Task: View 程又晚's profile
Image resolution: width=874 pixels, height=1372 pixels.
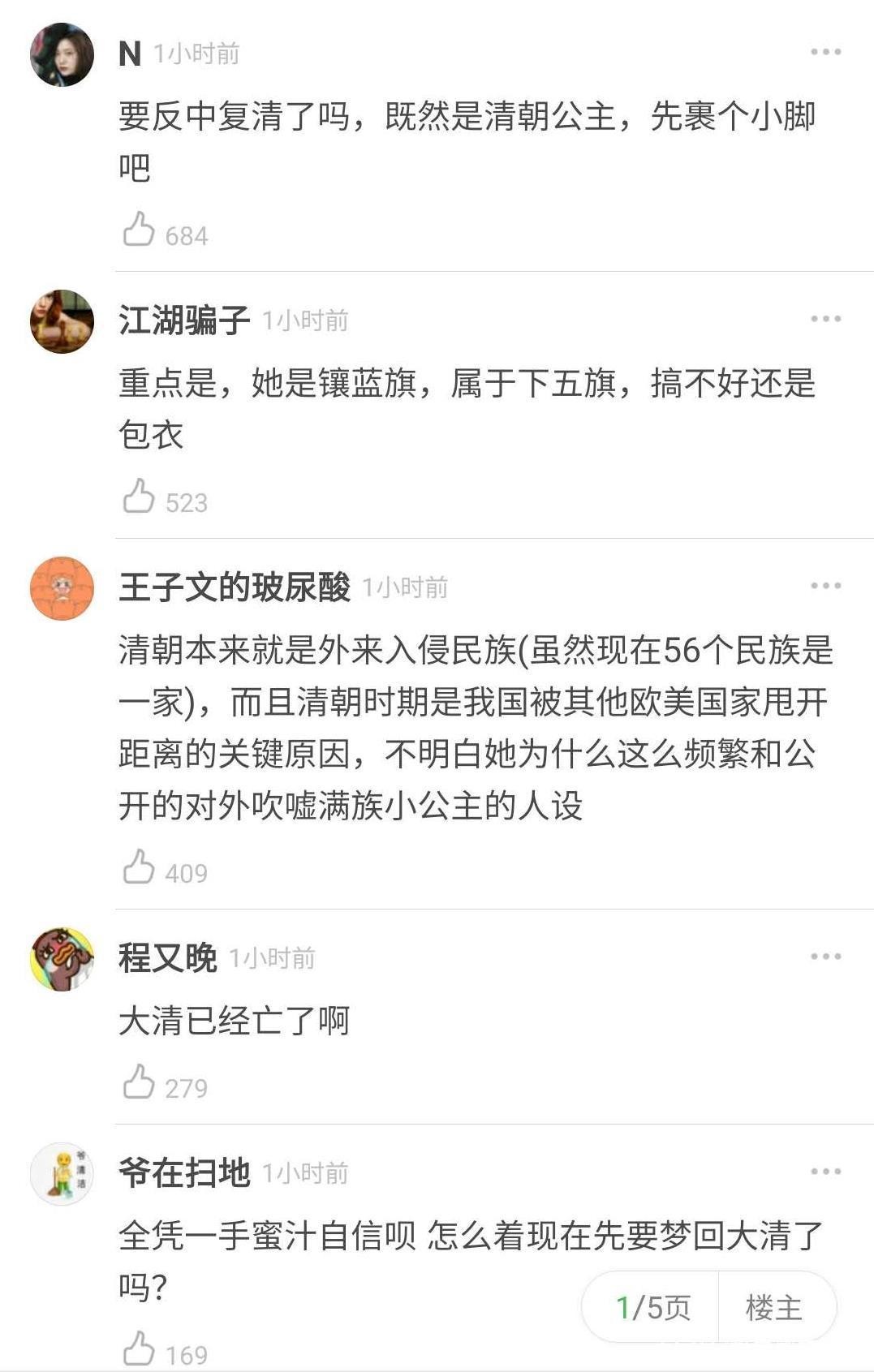Action: pyautogui.click(x=62, y=959)
